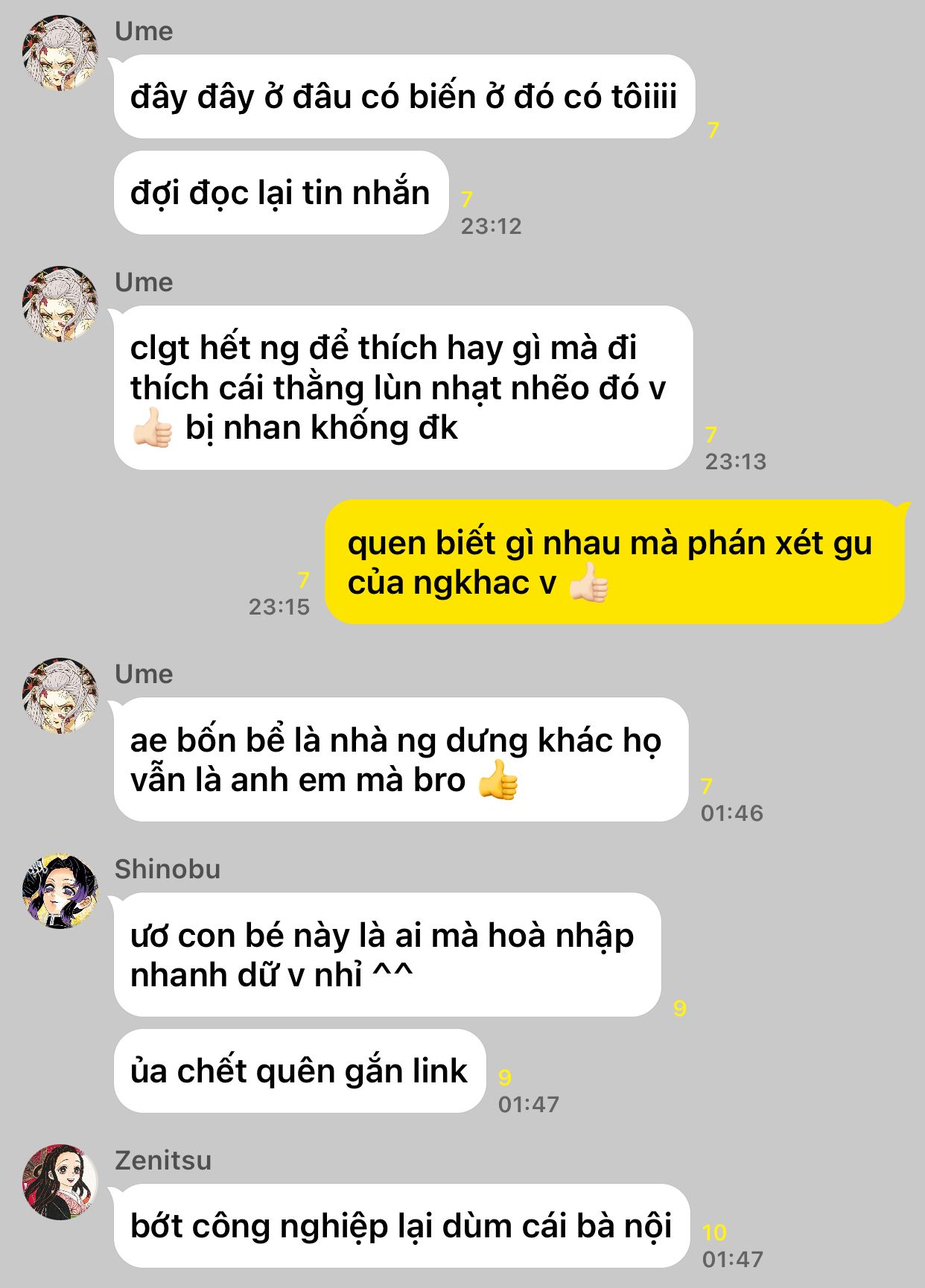Open Ume's avatar above 'ae bốn bể' message
This screenshot has width=925, height=1288.
(x=60, y=697)
